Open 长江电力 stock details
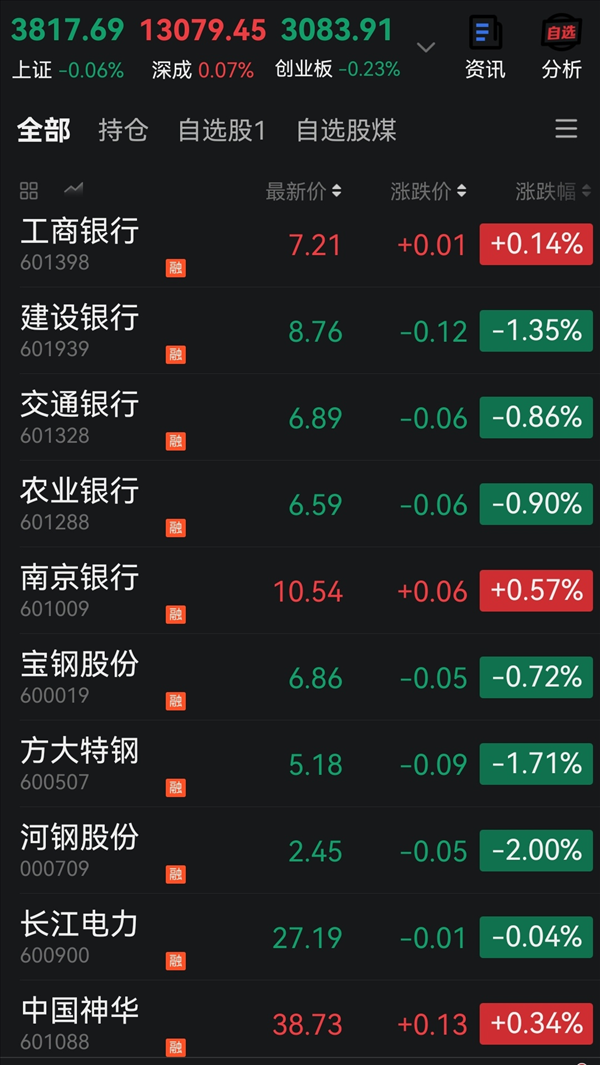Screen dimensions: 600x1065 point(300,937)
